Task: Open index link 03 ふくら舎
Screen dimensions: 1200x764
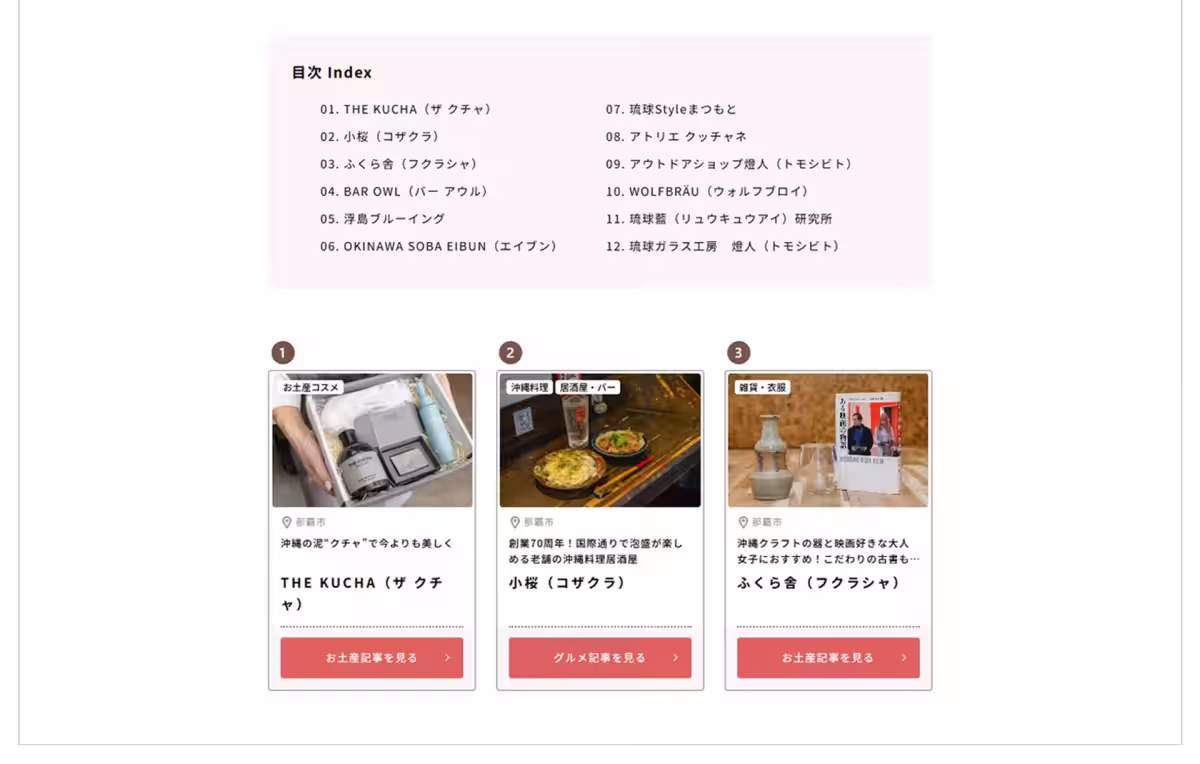Action: coord(398,164)
